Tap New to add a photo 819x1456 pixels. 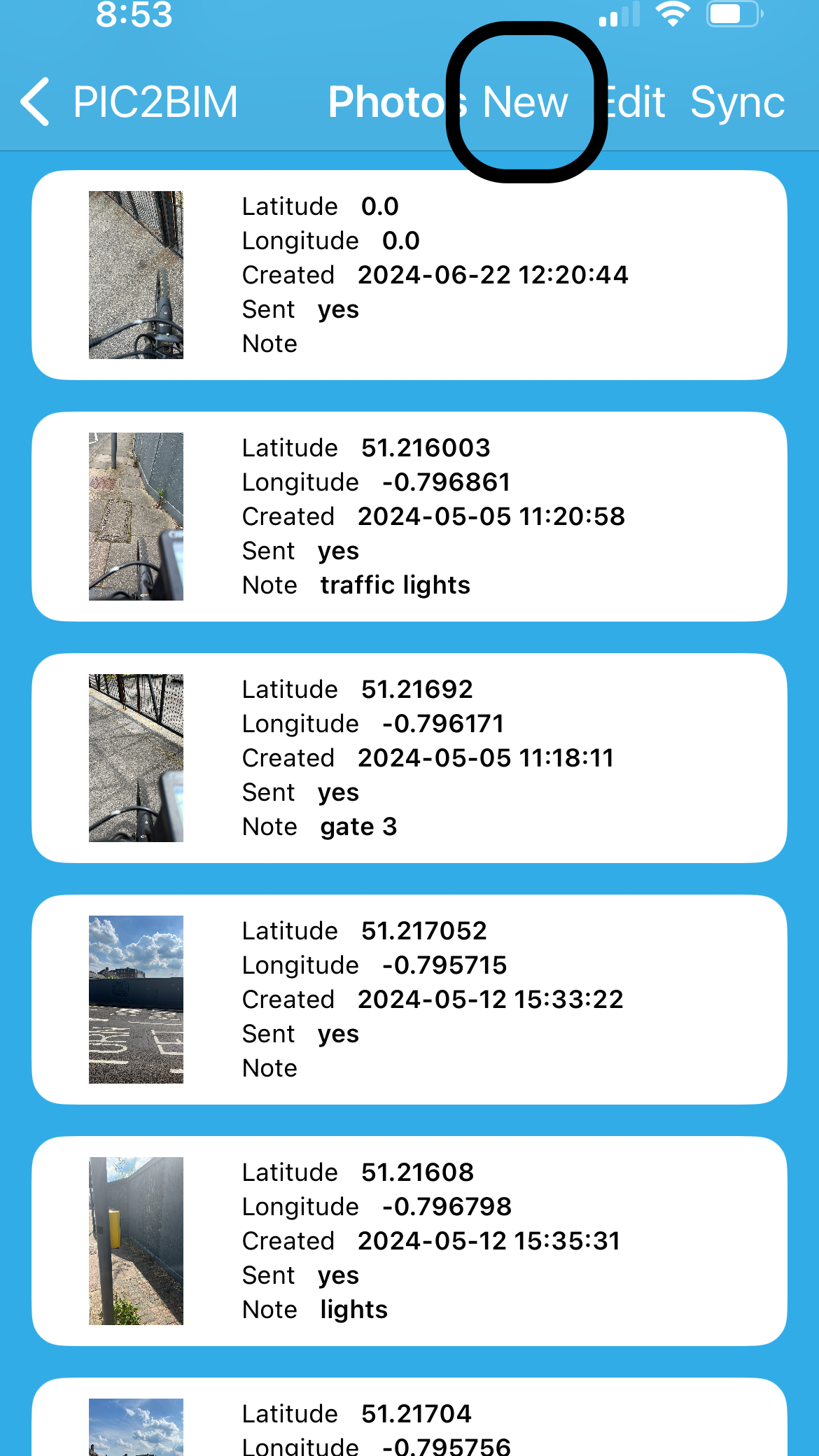click(525, 102)
